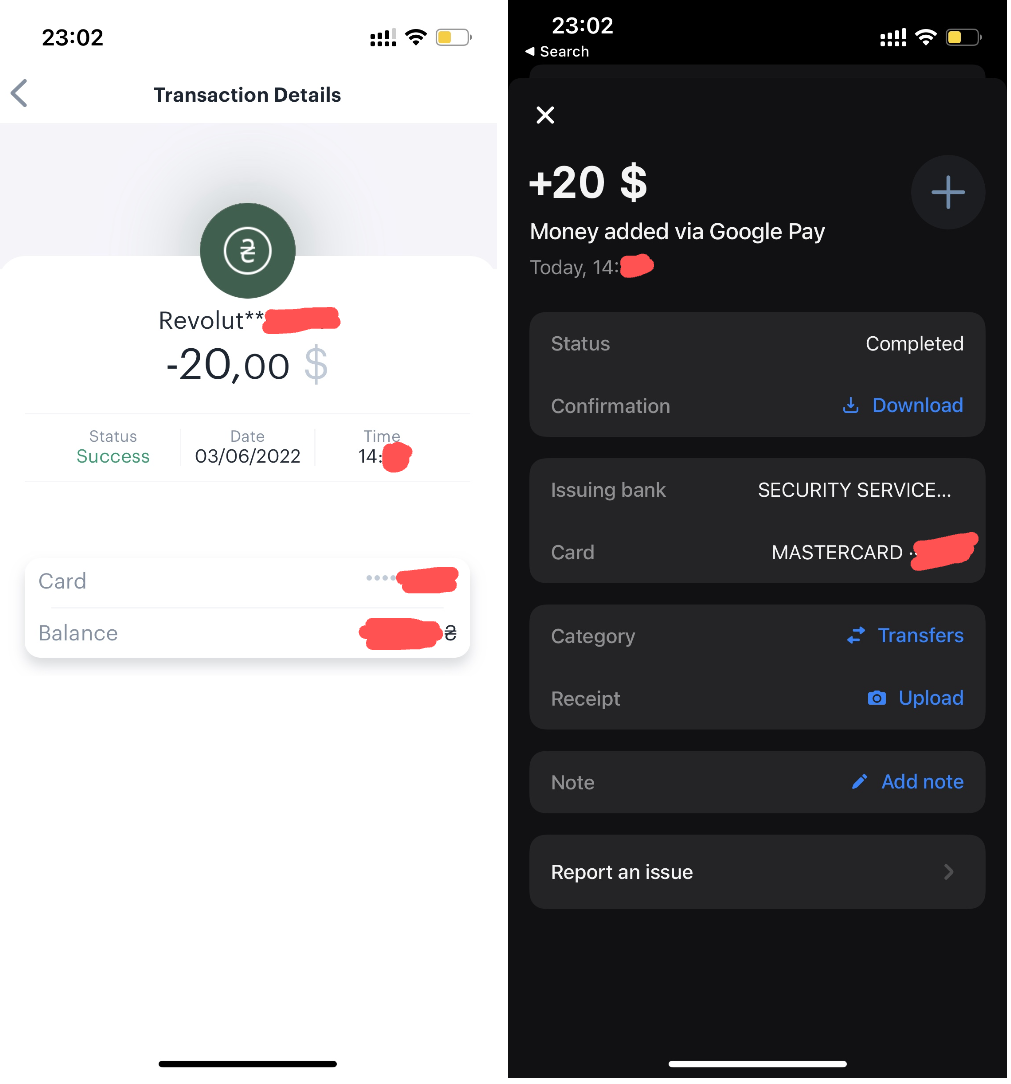Go back from Transaction Details

(19, 94)
